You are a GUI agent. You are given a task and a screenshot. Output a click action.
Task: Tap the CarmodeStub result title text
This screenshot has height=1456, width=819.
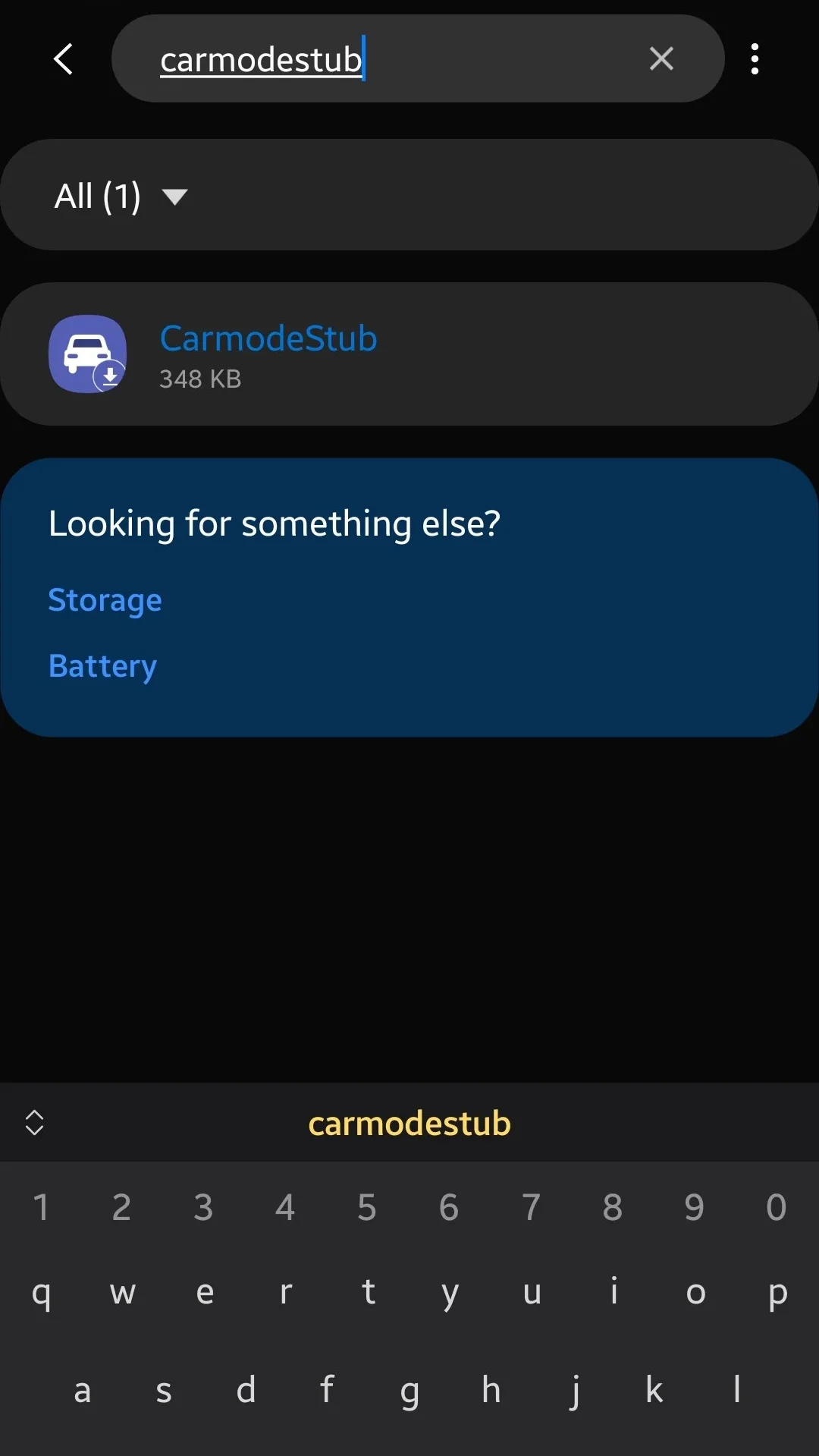tap(268, 338)
